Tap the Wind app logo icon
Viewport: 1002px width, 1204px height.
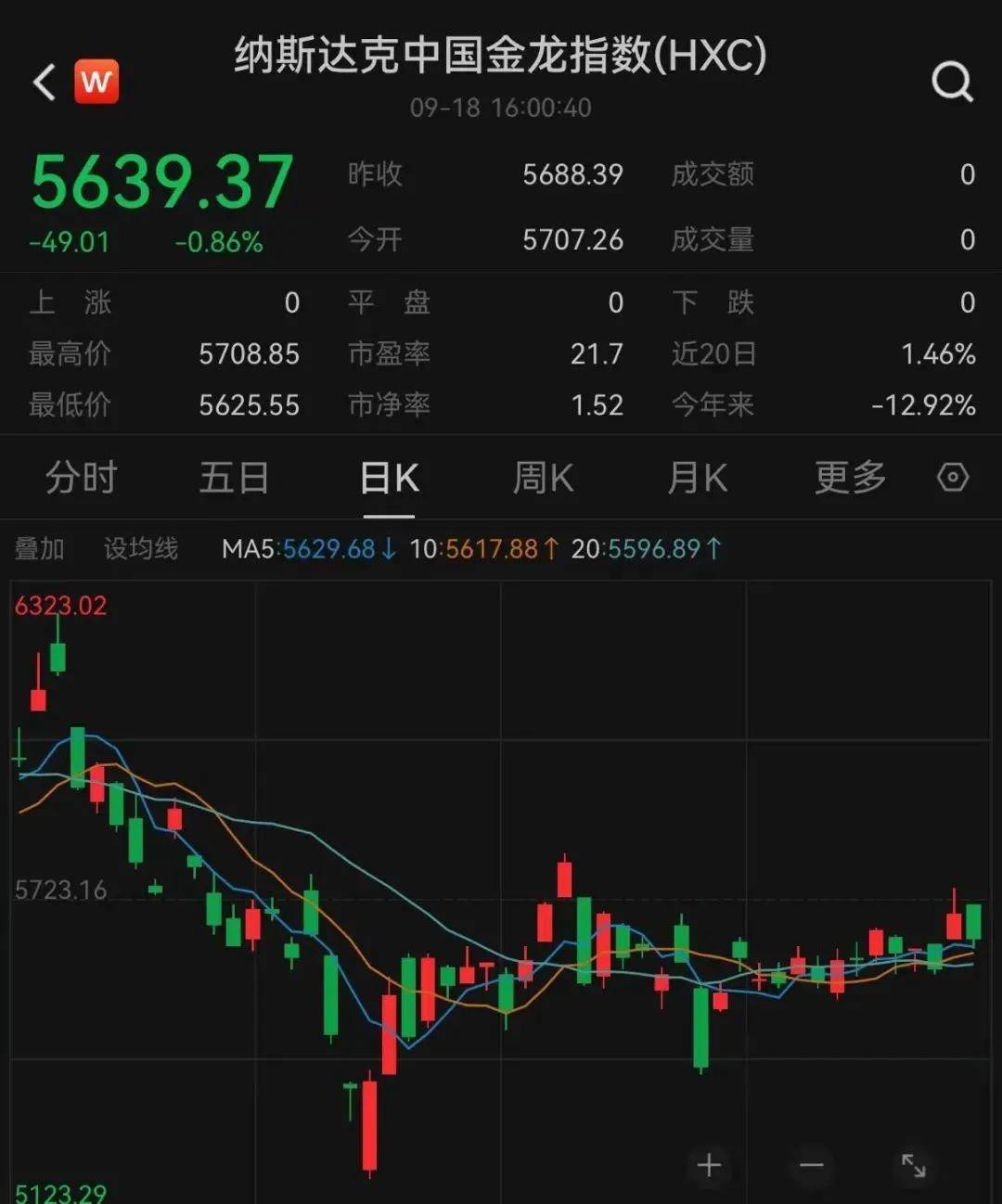click(96, 82)
